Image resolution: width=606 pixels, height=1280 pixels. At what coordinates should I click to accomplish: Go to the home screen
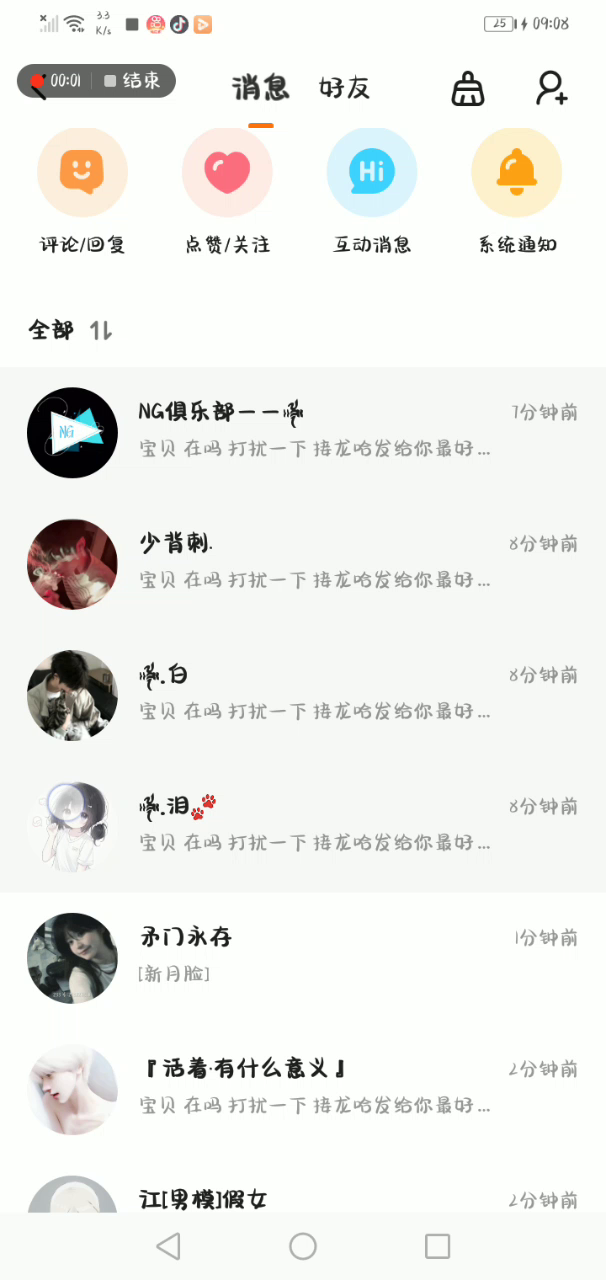tap(302, 1246)
